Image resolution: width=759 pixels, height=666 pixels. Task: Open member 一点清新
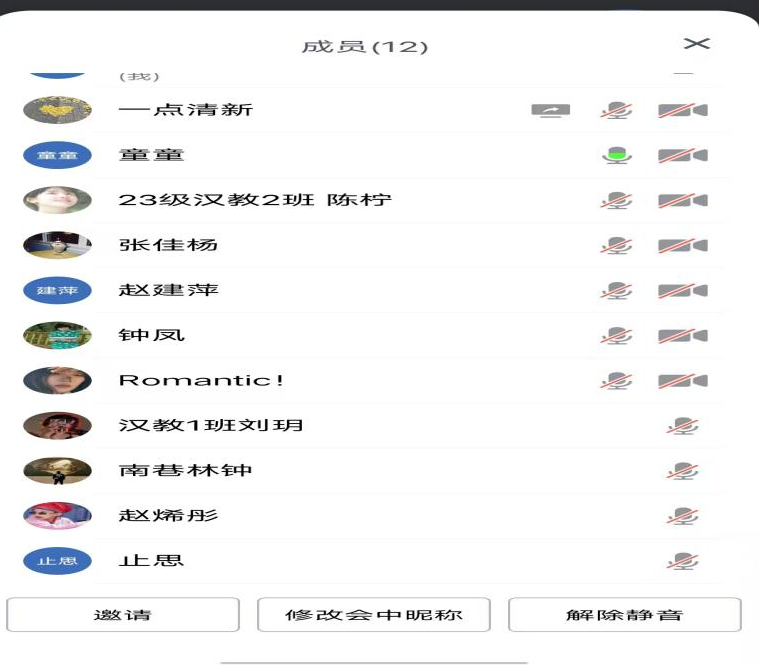185,110
